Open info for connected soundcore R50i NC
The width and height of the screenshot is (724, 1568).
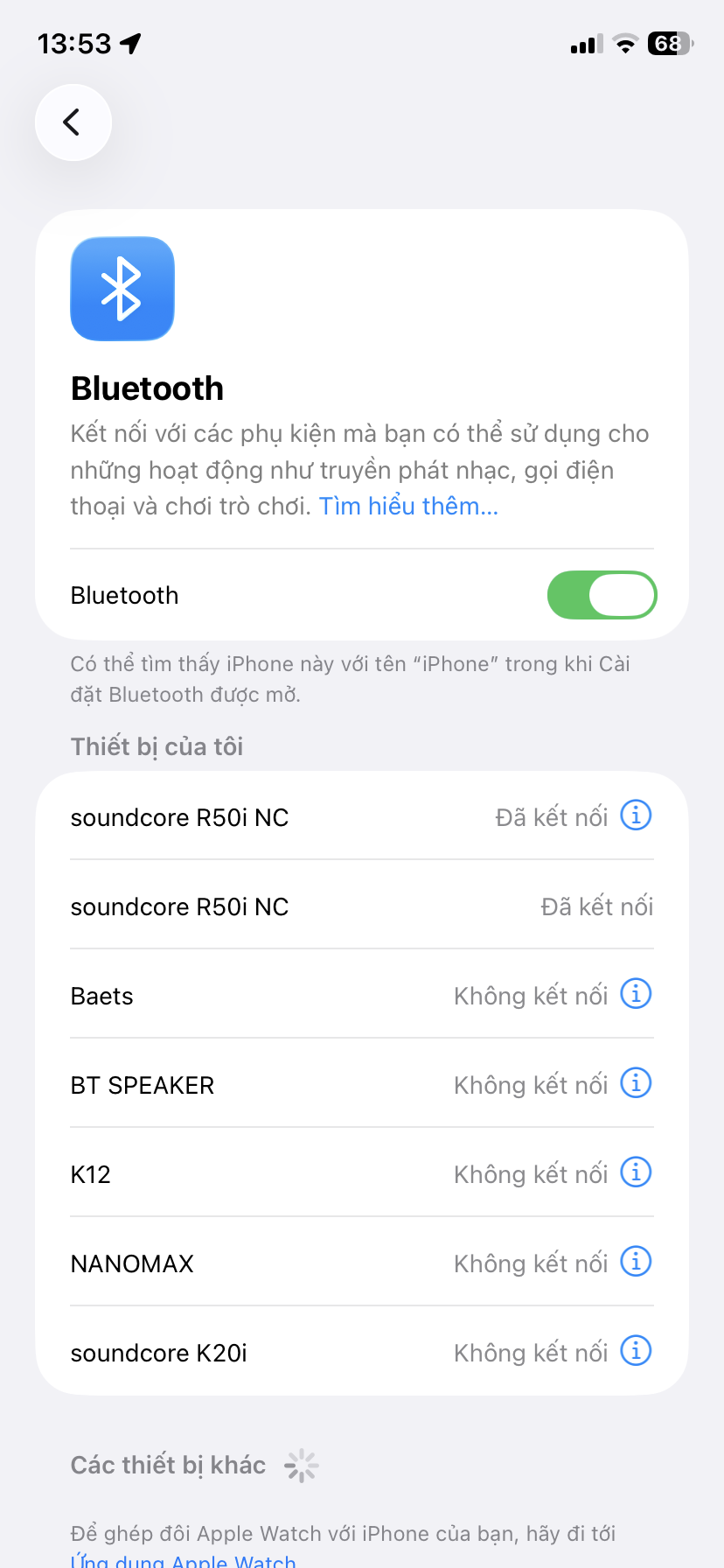[636, 815]
